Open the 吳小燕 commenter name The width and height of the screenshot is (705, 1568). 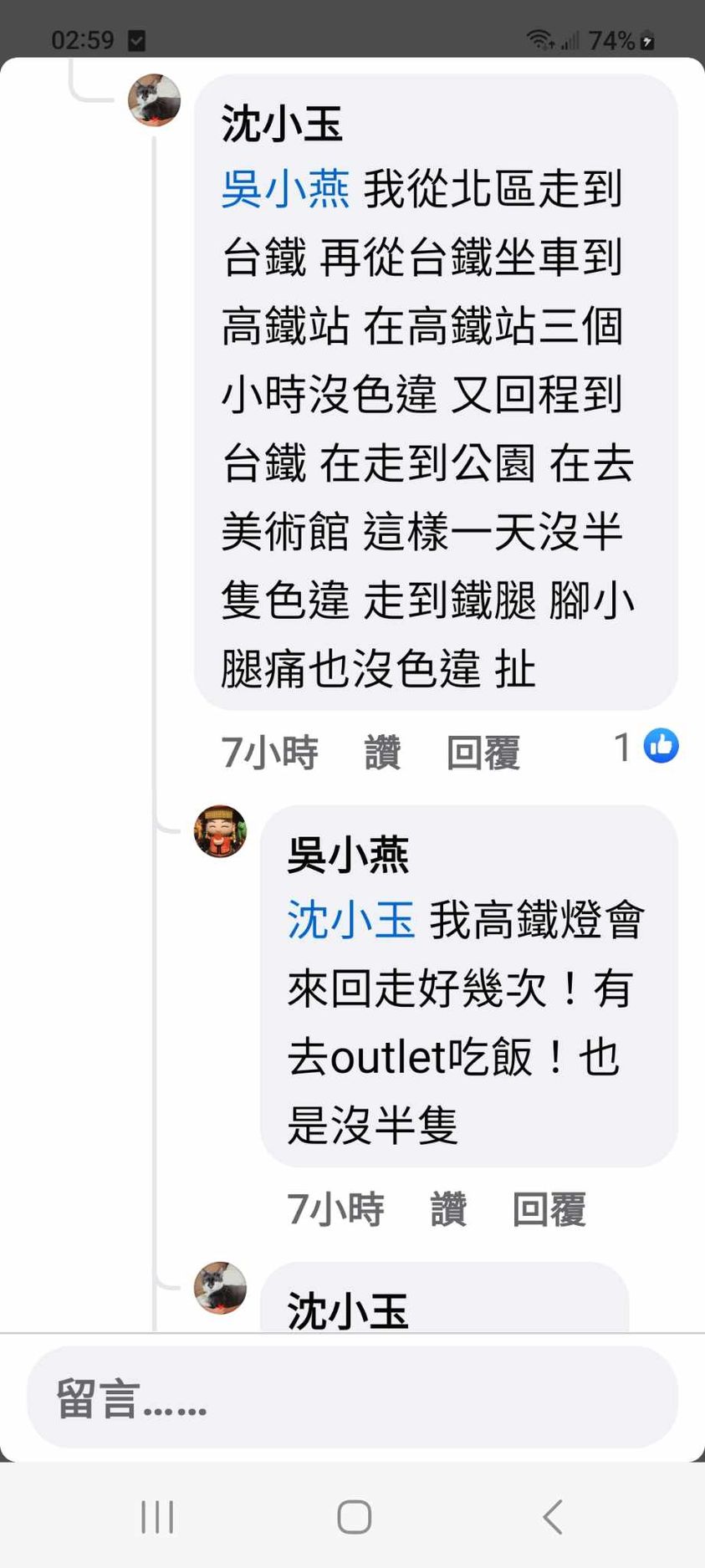[348, 855]
